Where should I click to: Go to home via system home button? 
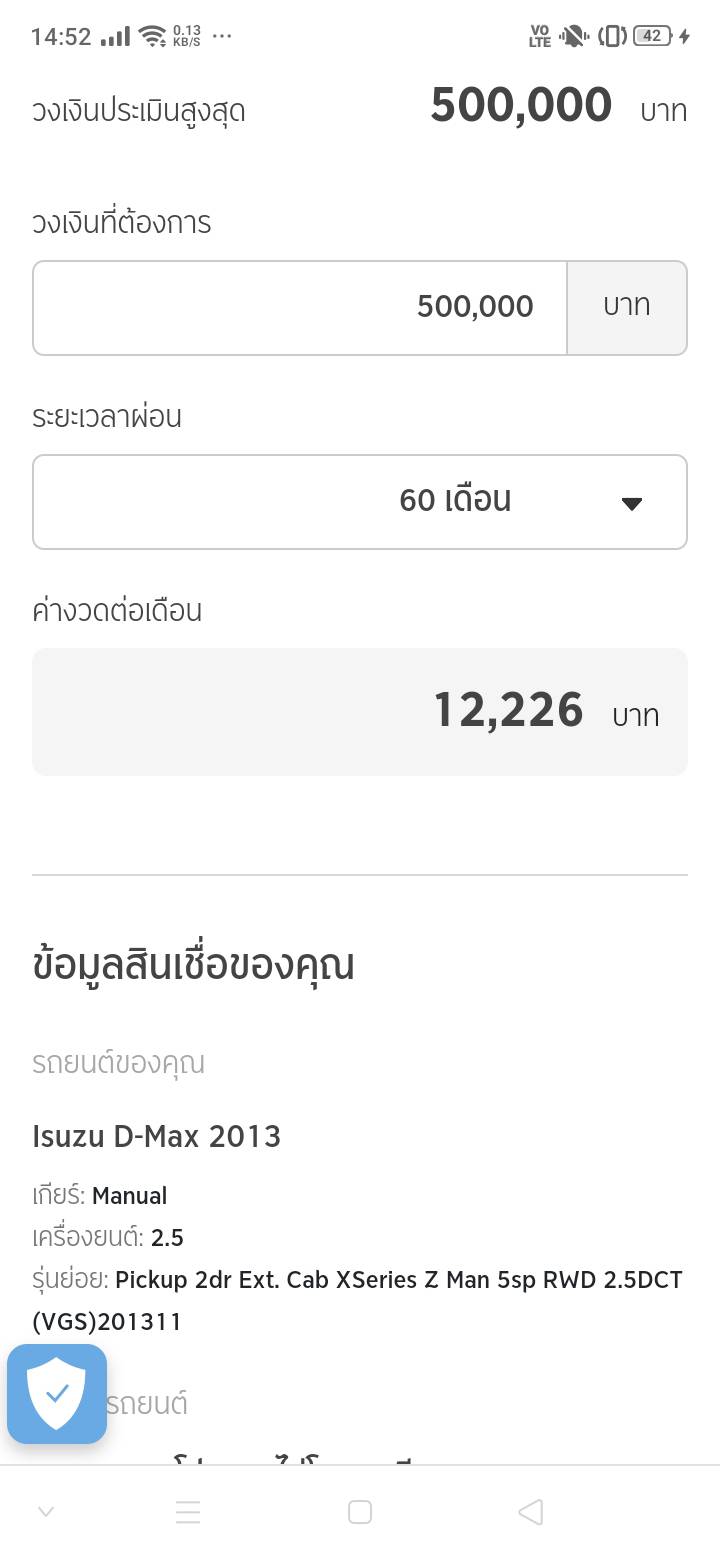coord(360,1512)
